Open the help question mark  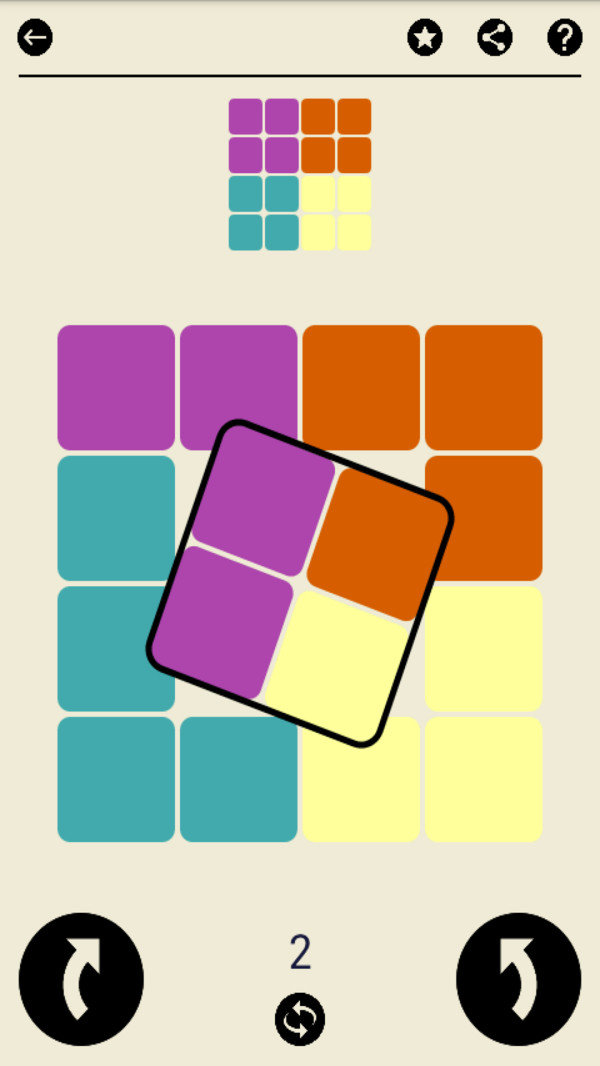coord(565,38)
